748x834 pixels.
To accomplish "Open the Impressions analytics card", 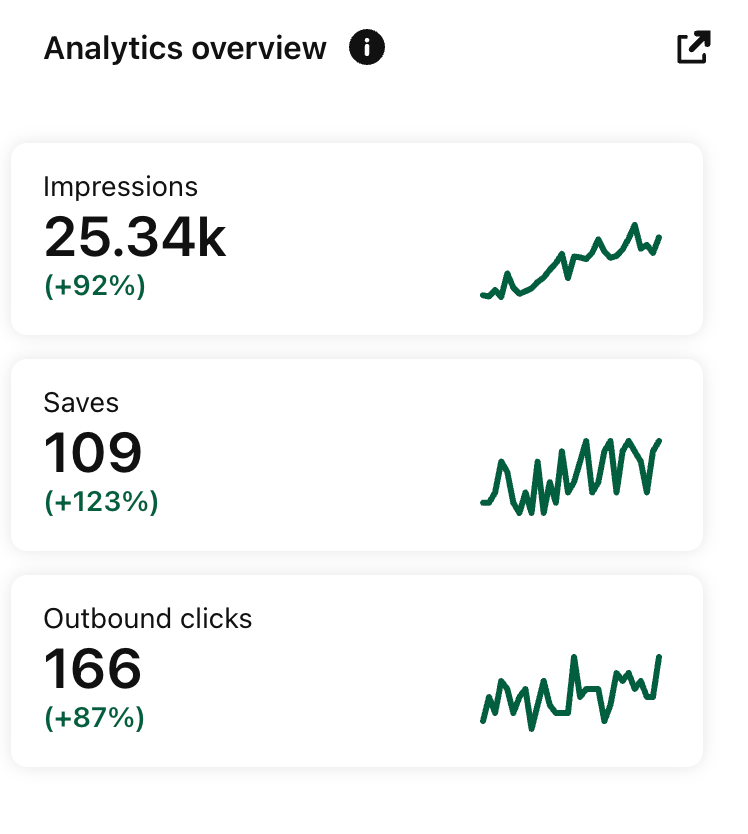I will pyautogui.click(x=357, y=239).
